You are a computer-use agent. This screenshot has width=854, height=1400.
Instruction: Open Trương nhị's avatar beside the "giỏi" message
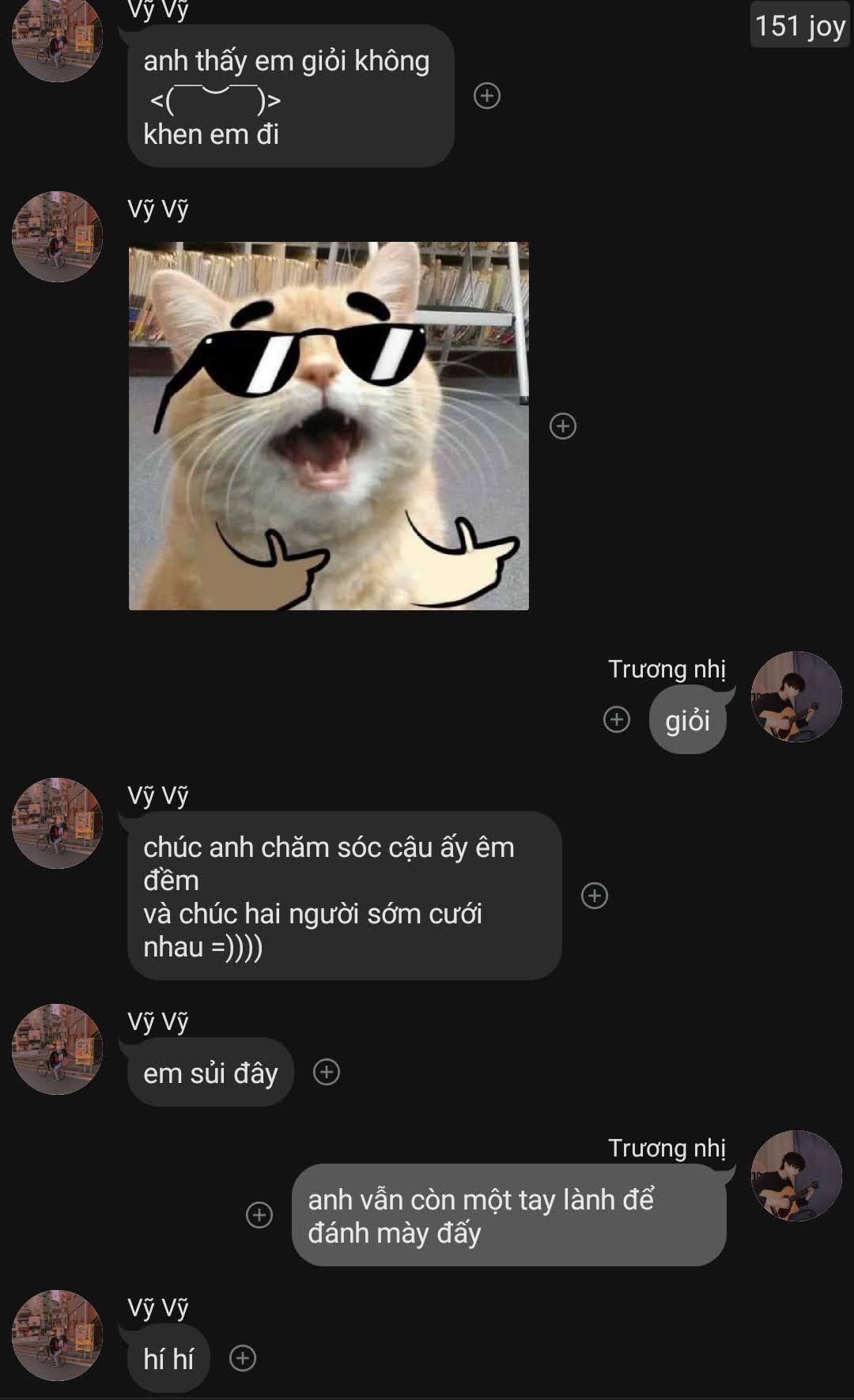795,696
